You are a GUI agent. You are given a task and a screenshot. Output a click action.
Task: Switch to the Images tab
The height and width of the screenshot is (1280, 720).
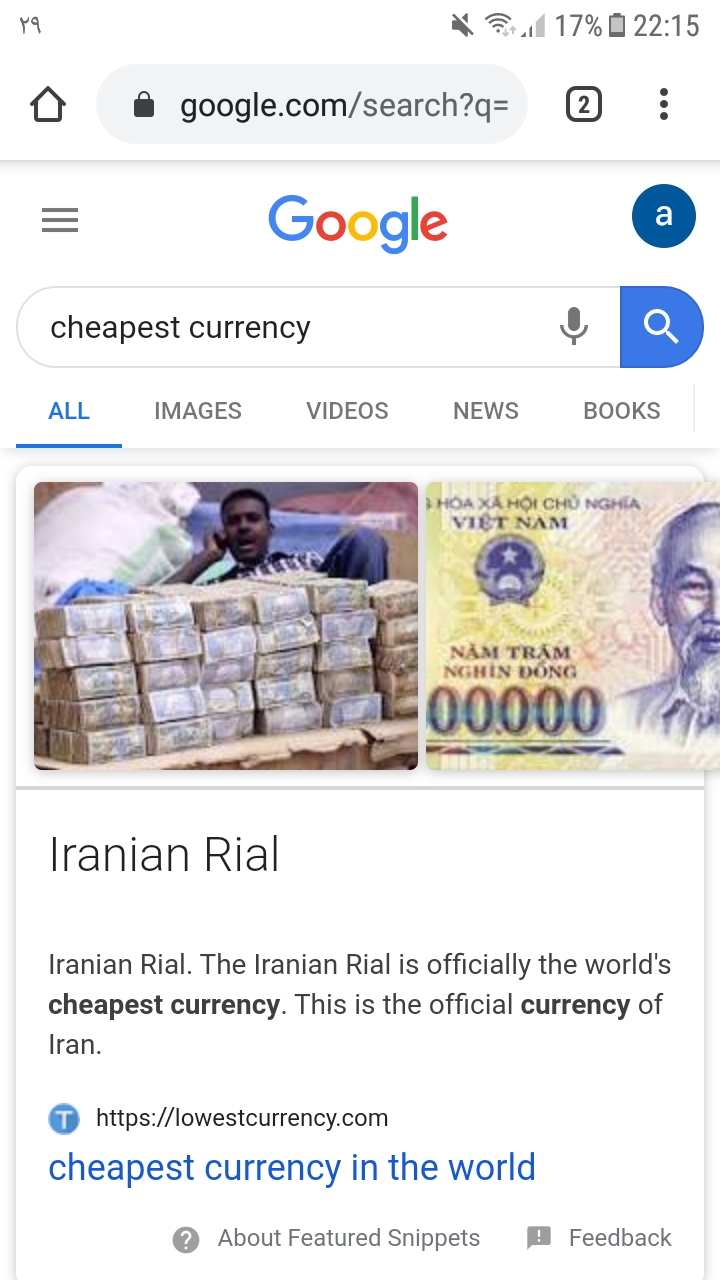coord(198,411)
